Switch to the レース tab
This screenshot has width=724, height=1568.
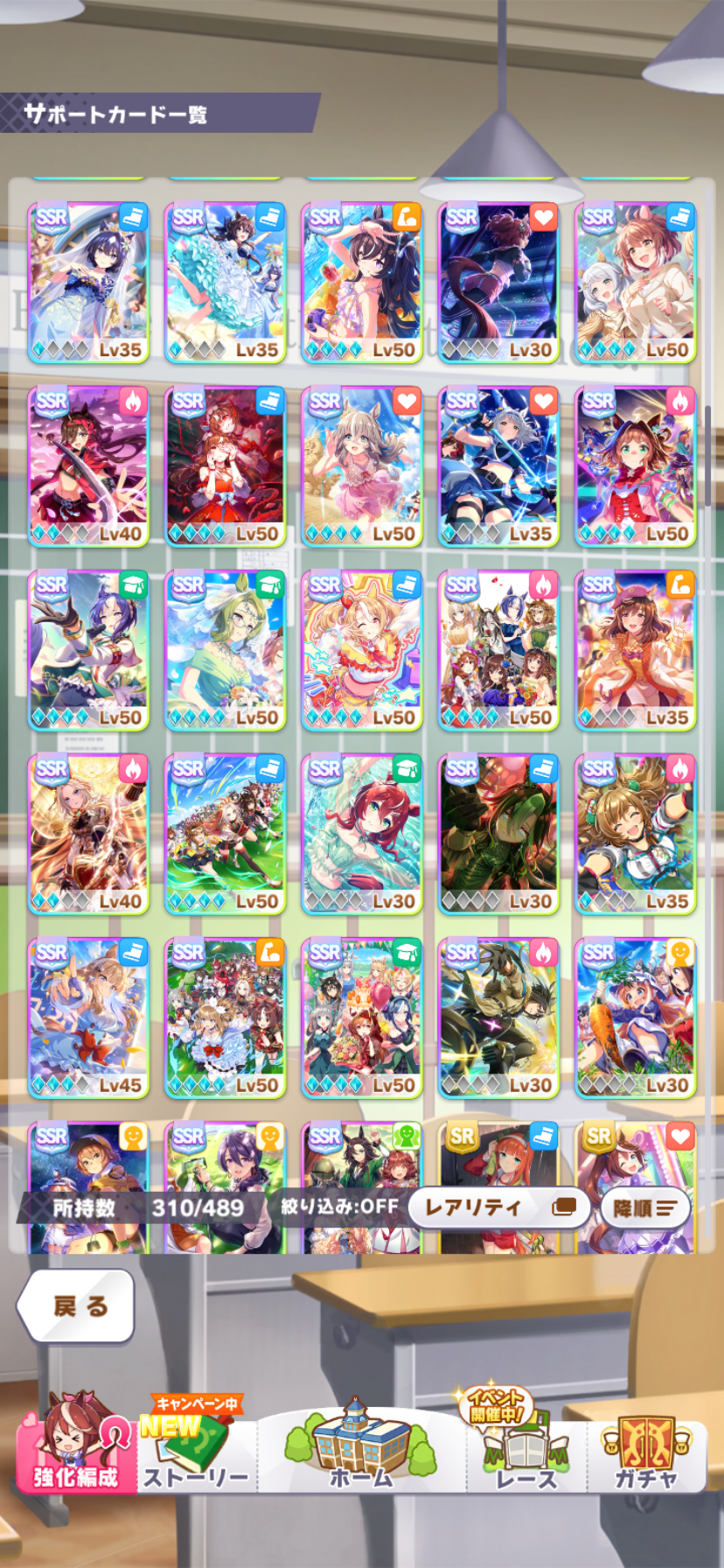point(525,1448)
